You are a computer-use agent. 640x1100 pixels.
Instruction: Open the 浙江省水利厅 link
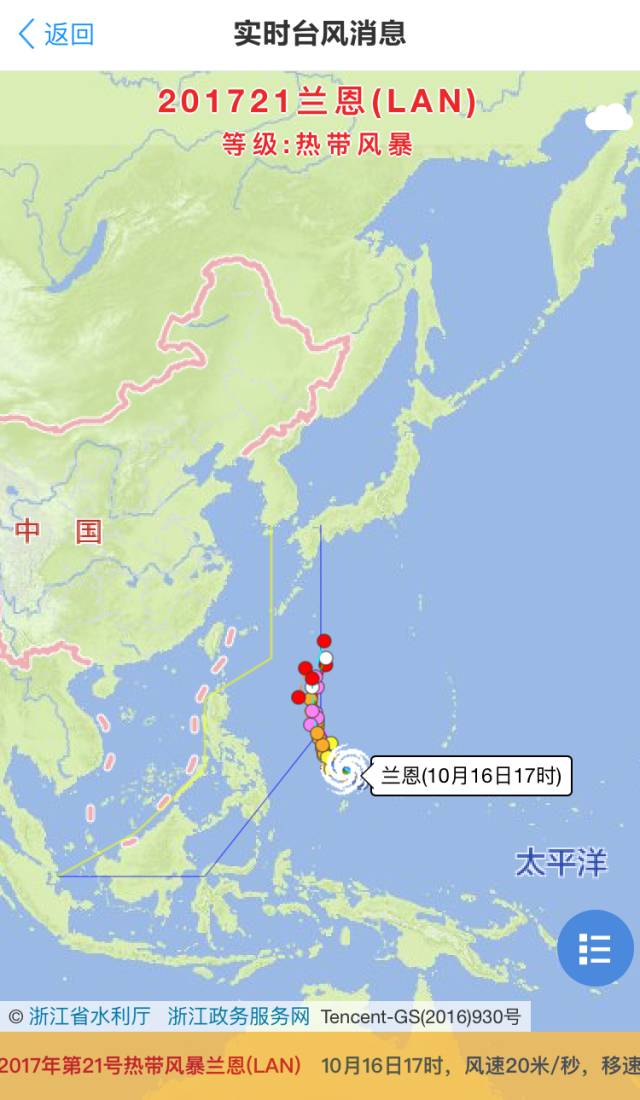(89, 1016)
